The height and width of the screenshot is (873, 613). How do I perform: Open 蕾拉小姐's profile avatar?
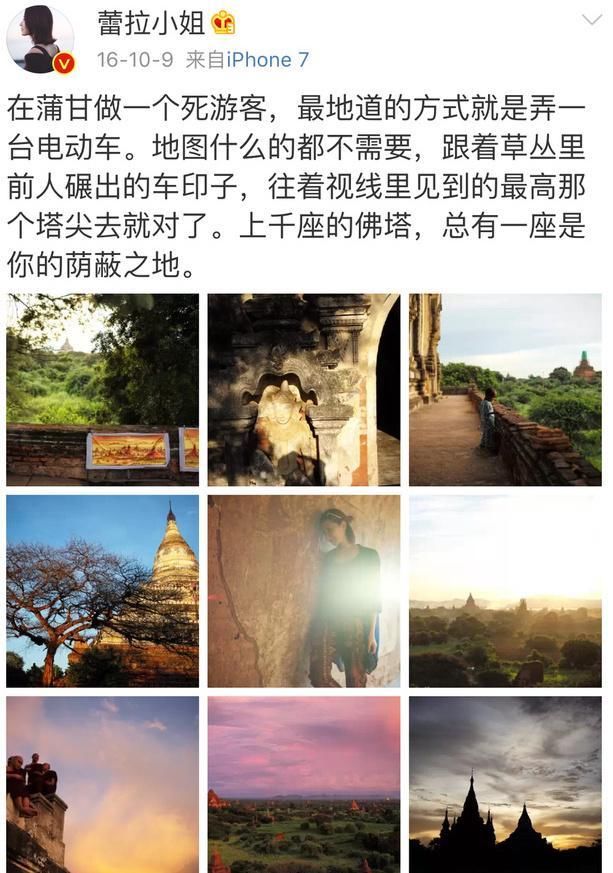pyautogui.click(x=40, y=40)
